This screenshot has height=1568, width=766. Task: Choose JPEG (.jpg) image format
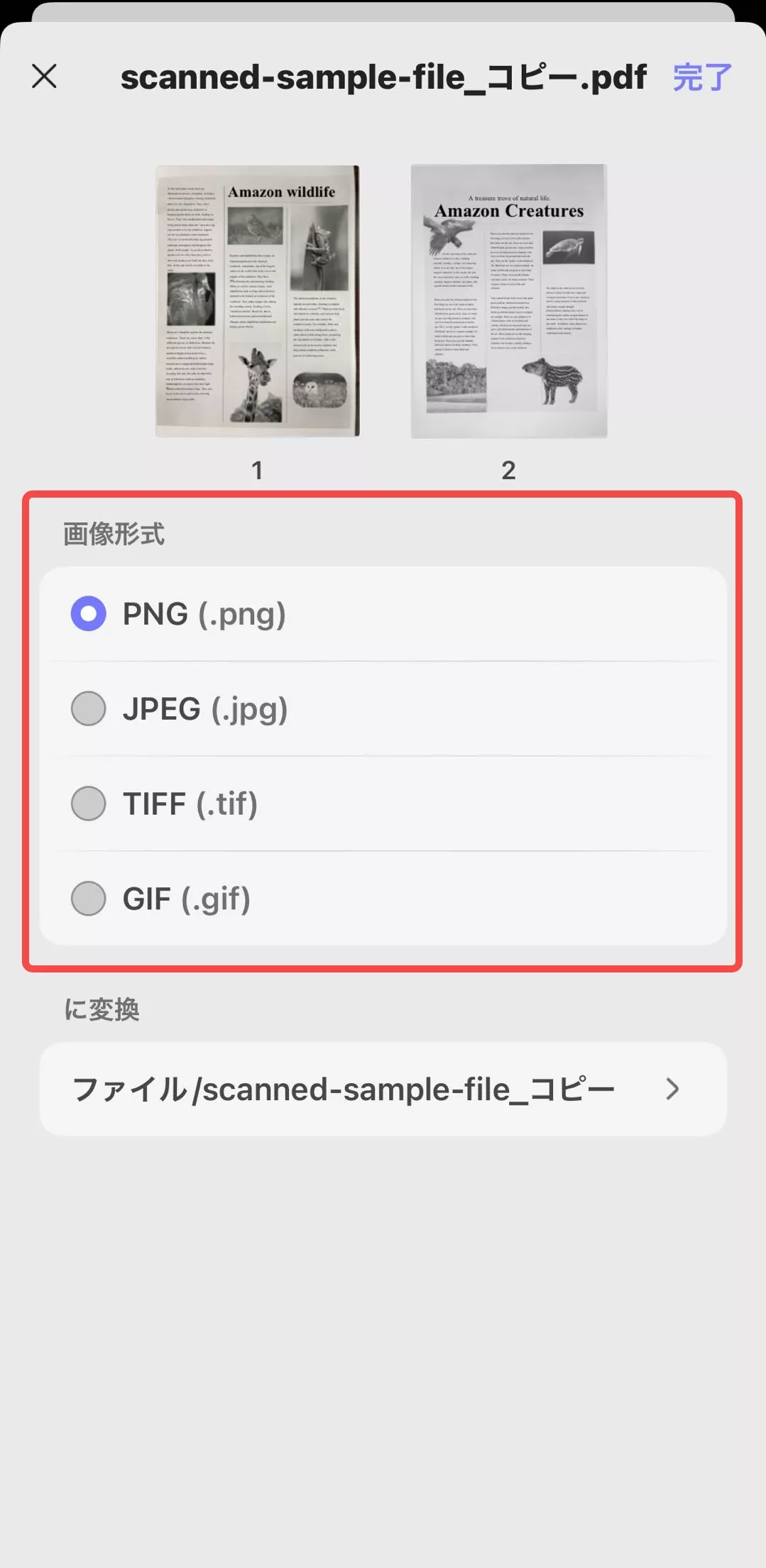[89, 708]
